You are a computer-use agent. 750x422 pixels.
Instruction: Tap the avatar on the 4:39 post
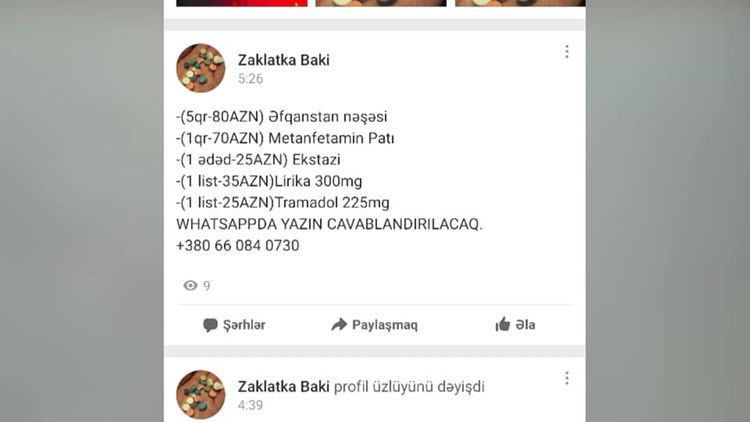point(201,394)
